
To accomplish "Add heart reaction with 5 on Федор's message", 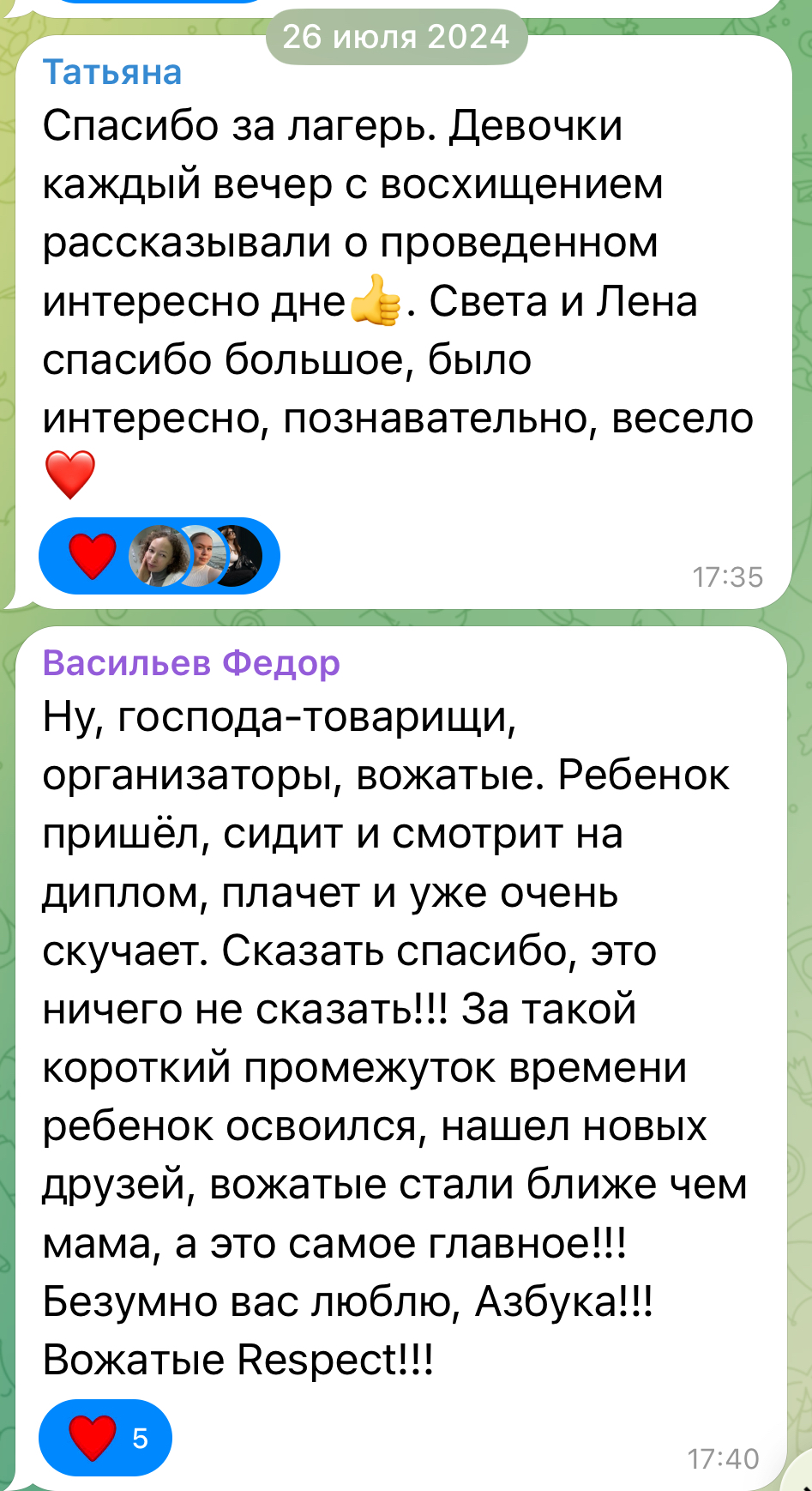I will [x=105, y=1438].
